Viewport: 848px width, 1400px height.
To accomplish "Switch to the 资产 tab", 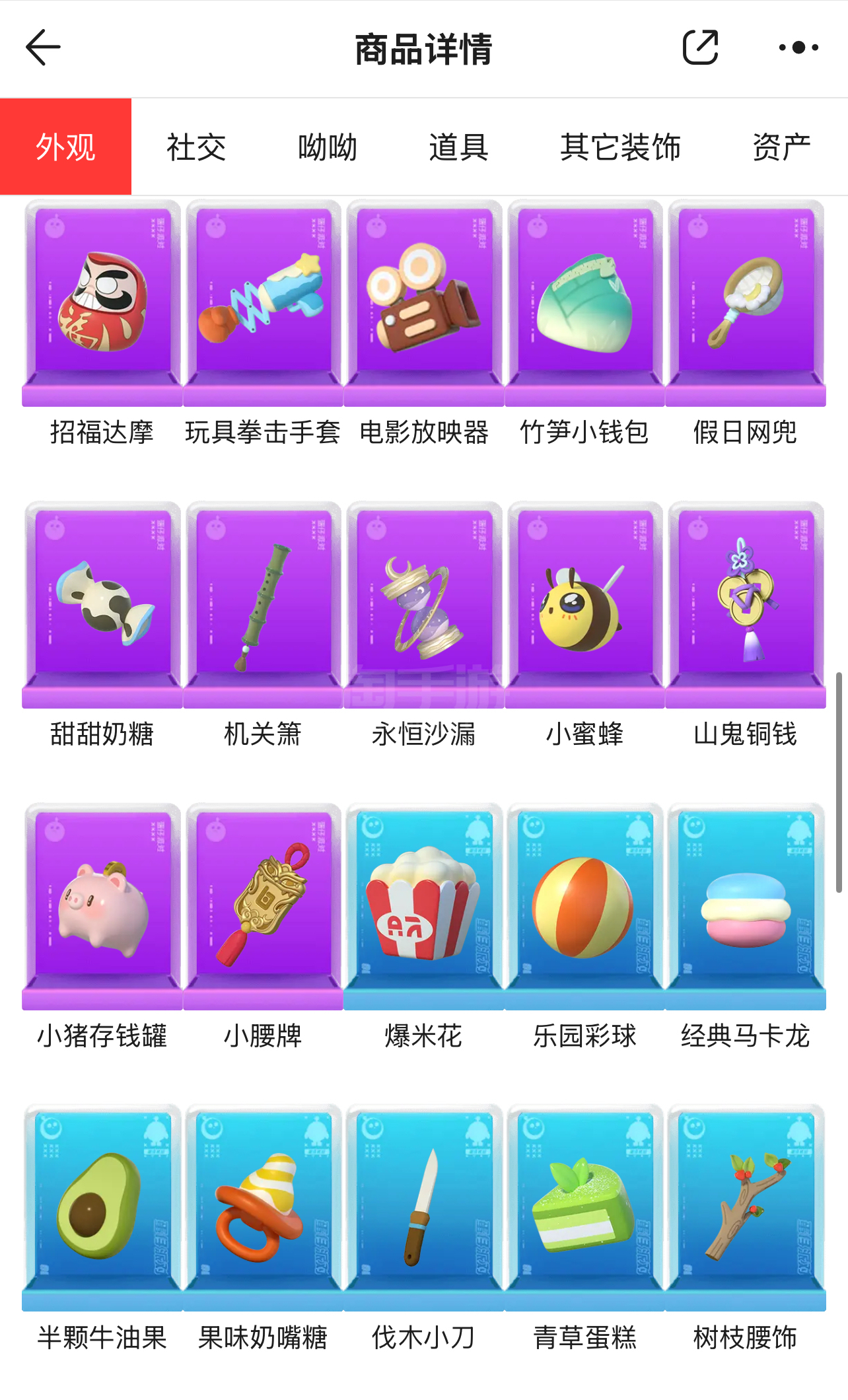I will coord(781,147).
